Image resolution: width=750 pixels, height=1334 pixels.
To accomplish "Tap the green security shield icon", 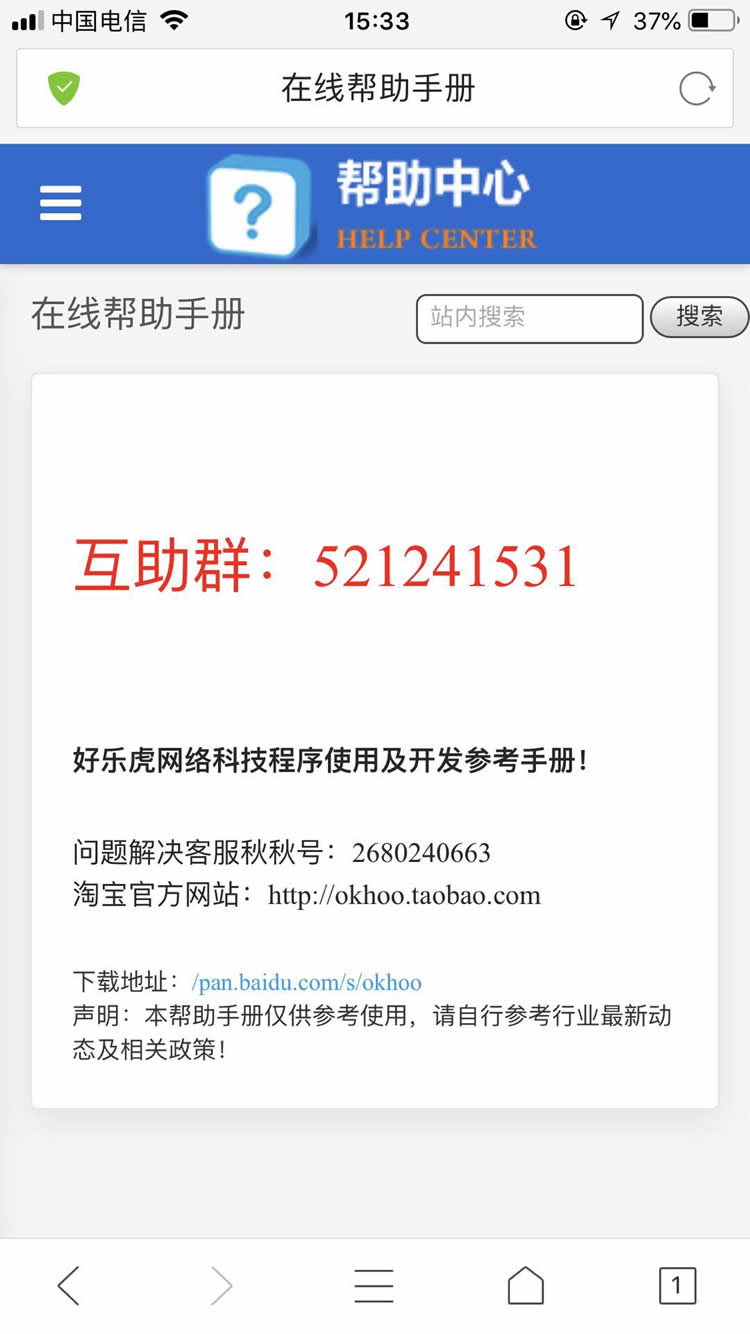I will (64, 89).
